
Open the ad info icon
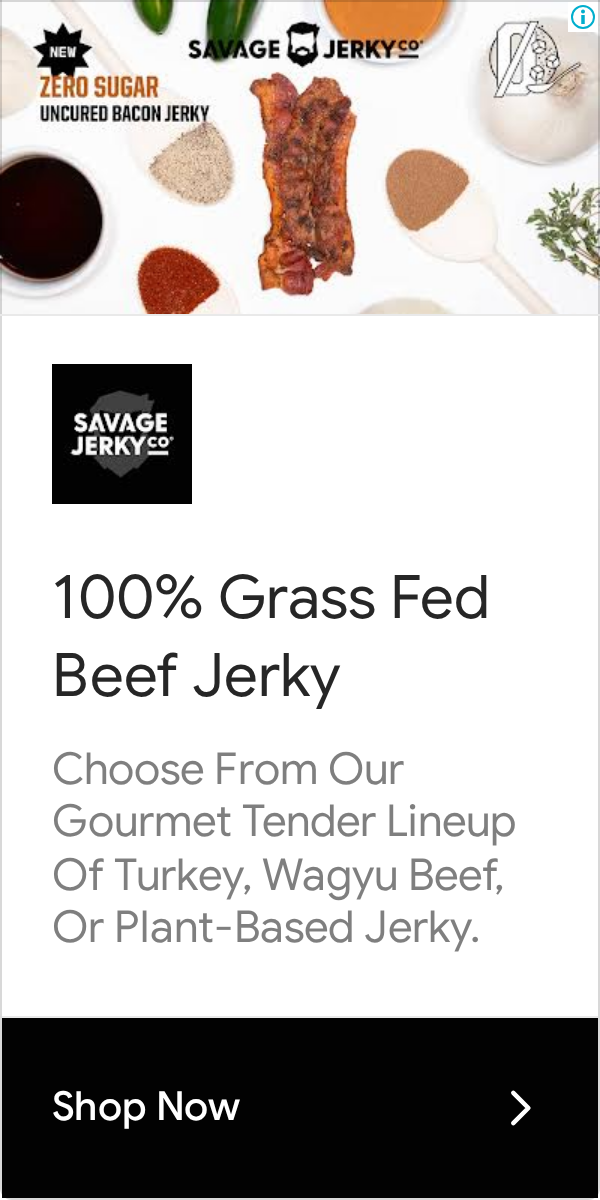tap(583, 16)
